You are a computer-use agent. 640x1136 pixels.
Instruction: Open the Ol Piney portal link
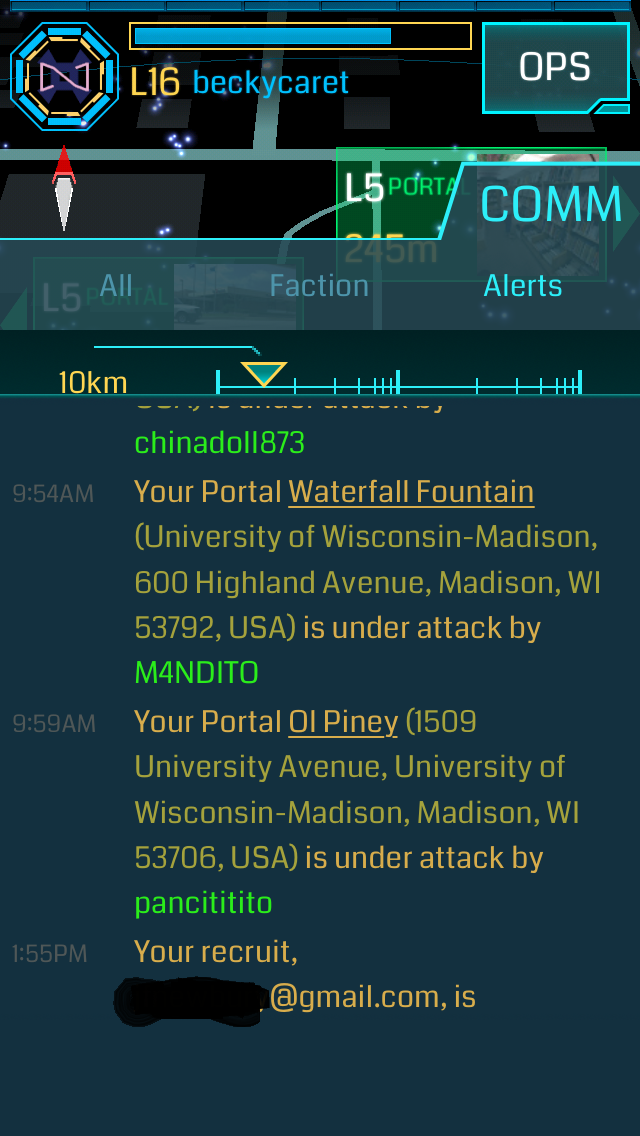pyautogui.click(x=343, y=722)
